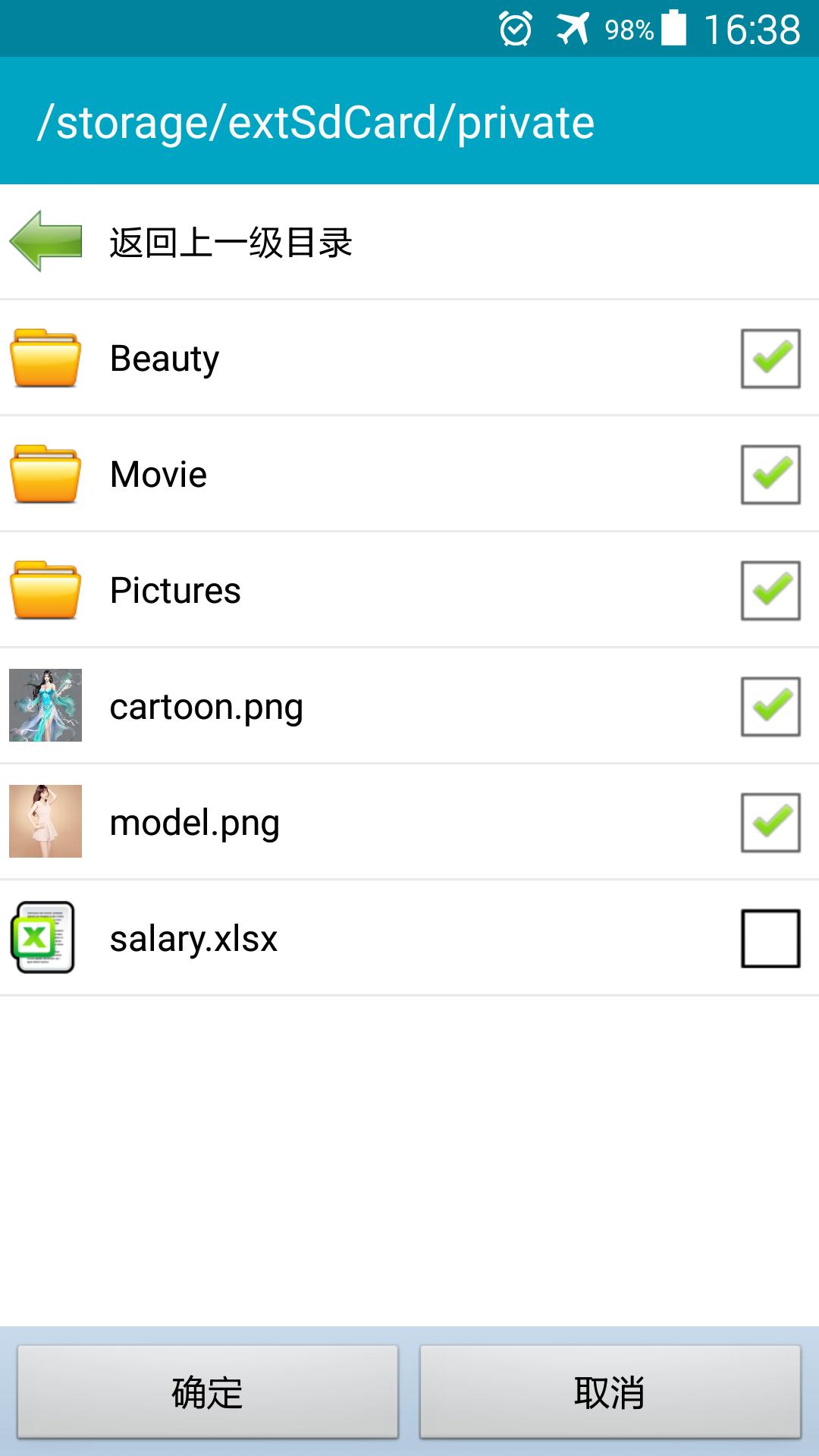
Task: Cancel with the 取消 button
Action: (x=610, y=1392)
